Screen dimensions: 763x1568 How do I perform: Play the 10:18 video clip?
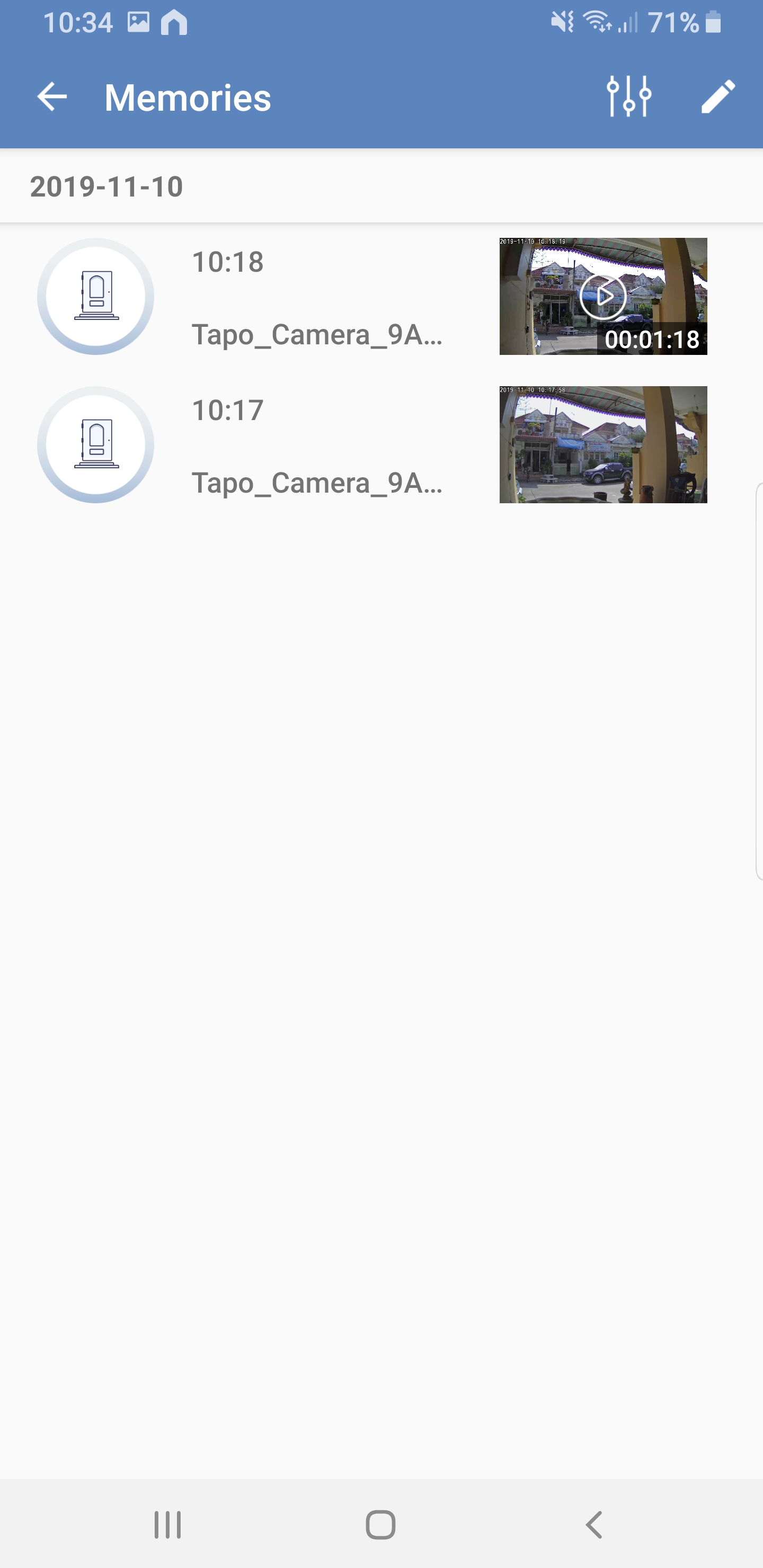(603, 297)
